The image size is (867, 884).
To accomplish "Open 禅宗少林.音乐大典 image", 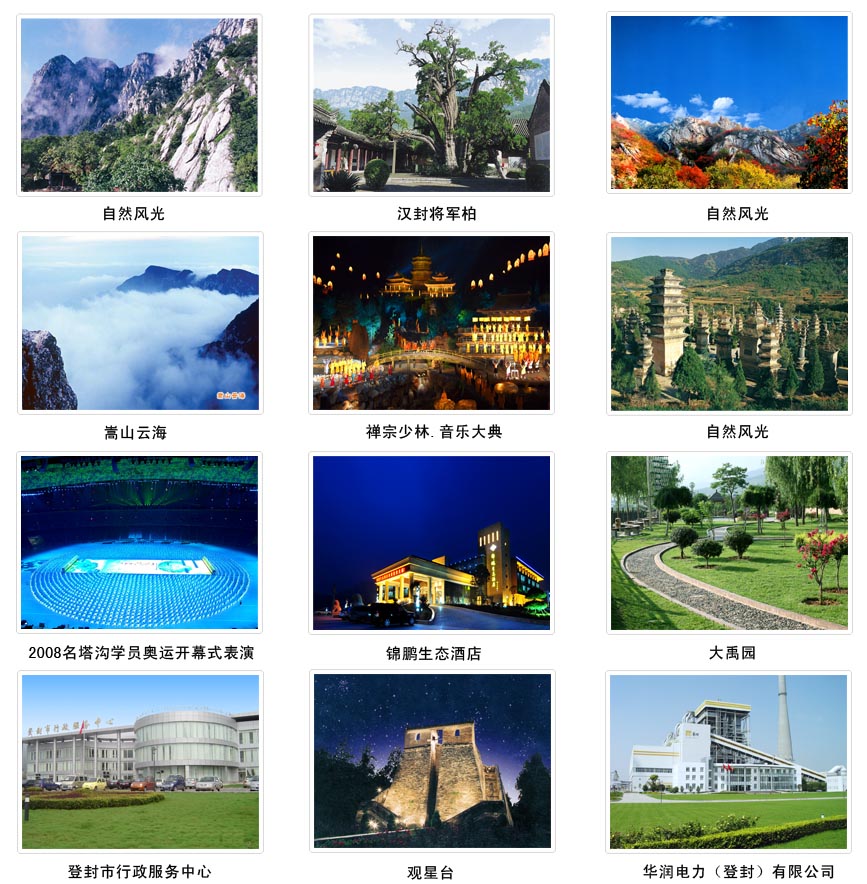I will 431,323.
